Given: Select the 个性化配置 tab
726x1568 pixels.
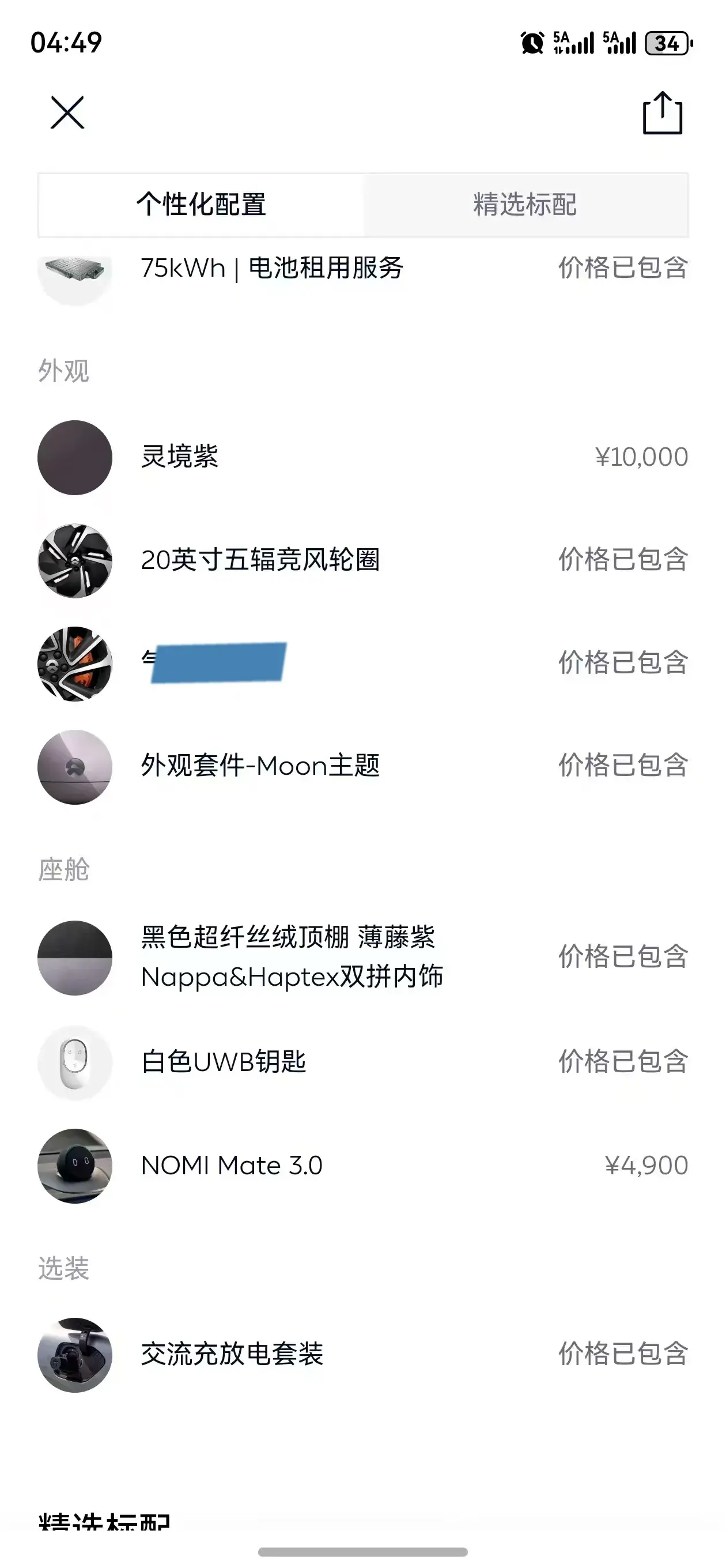Looking at the screenshot, I should pyautogui.click(x=202, y=205).
